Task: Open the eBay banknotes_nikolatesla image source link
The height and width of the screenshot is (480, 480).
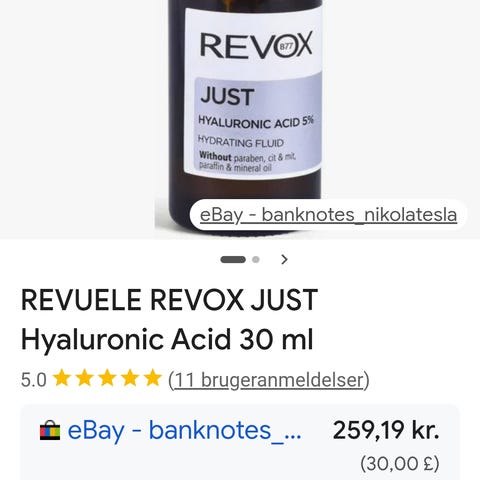Action: (x=328, y=215)
